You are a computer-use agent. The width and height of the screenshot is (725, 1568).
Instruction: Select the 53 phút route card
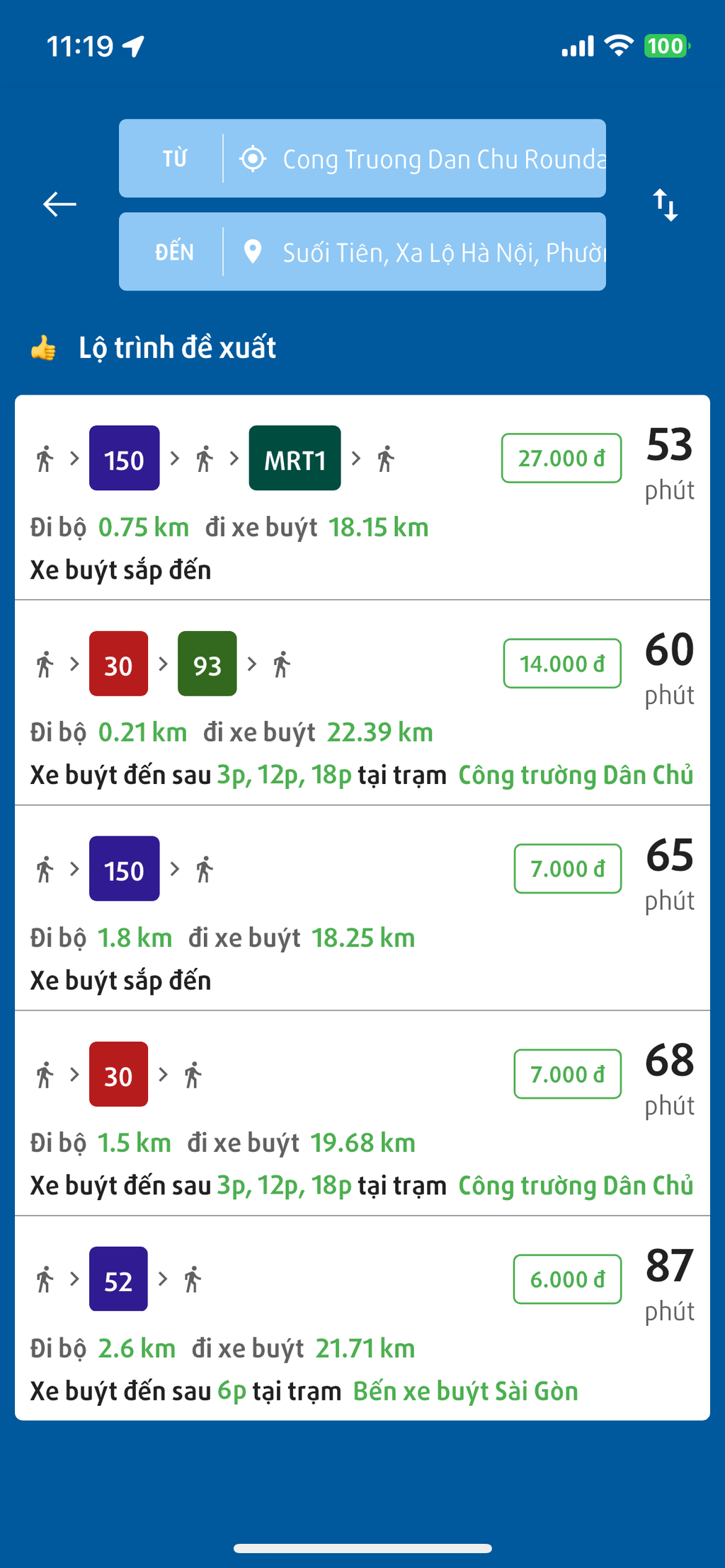pos(362,495)
